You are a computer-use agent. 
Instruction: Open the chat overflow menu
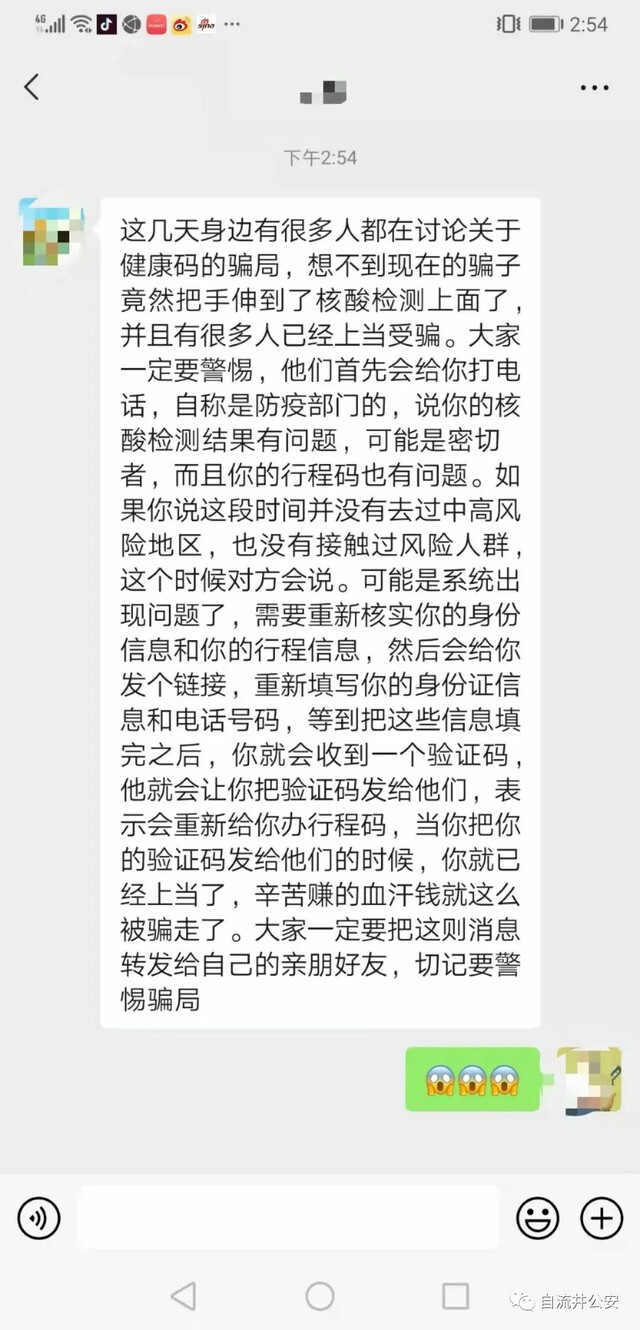(594, 88)
